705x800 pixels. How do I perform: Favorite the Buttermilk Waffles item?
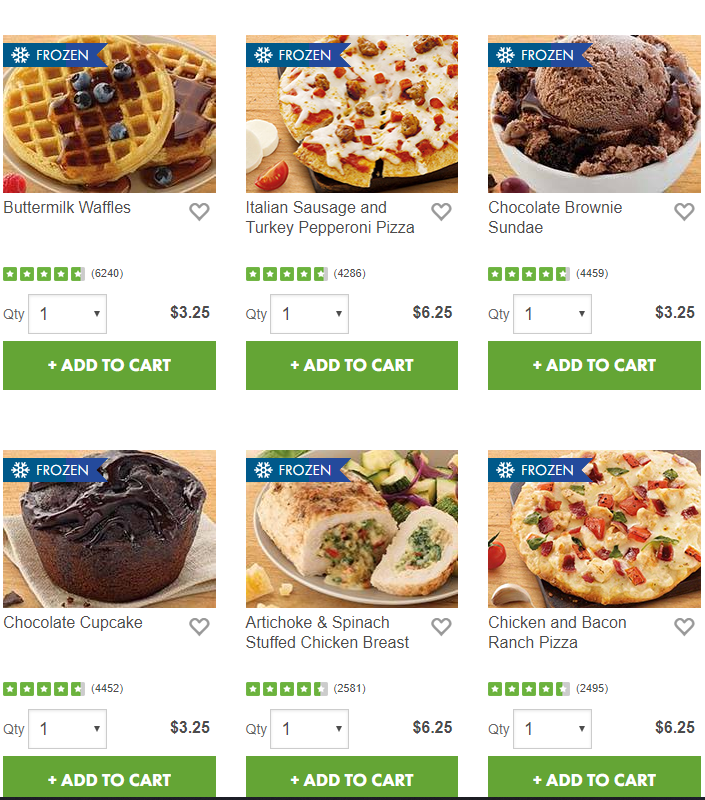tap(199, 211)
